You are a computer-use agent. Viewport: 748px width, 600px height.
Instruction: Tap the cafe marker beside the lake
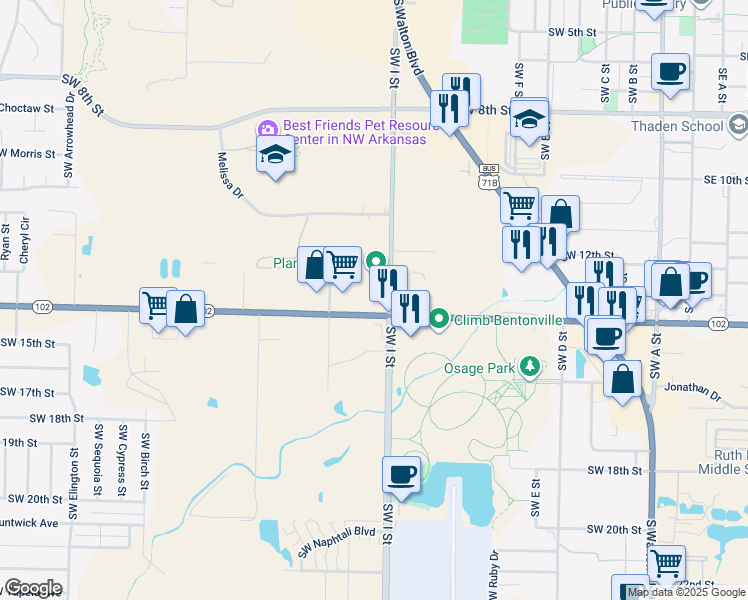tap(401, 477)
